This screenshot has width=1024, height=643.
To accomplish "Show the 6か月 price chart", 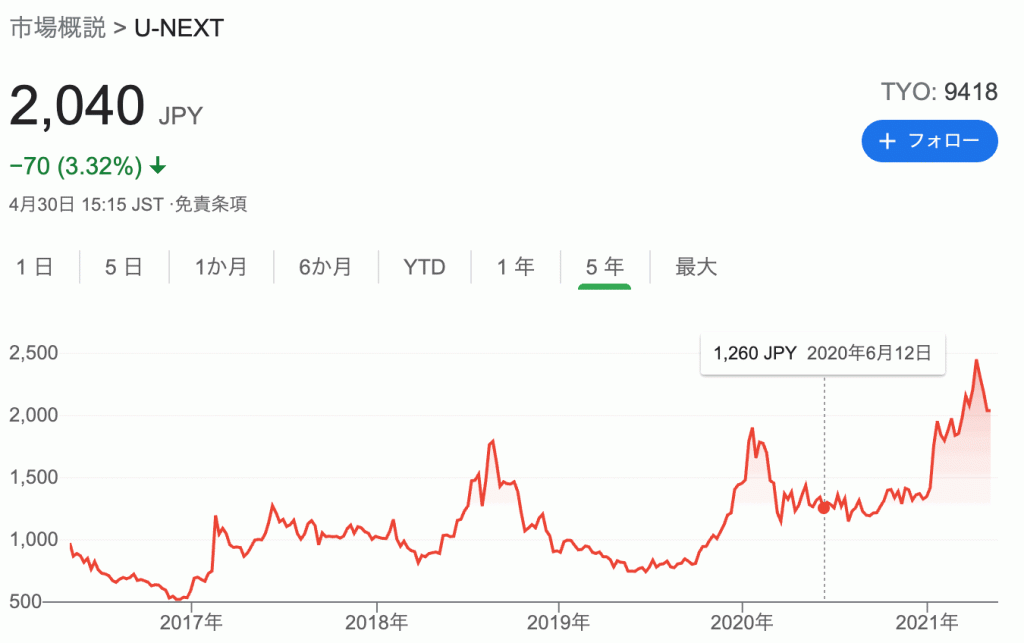I will point(325,267).
